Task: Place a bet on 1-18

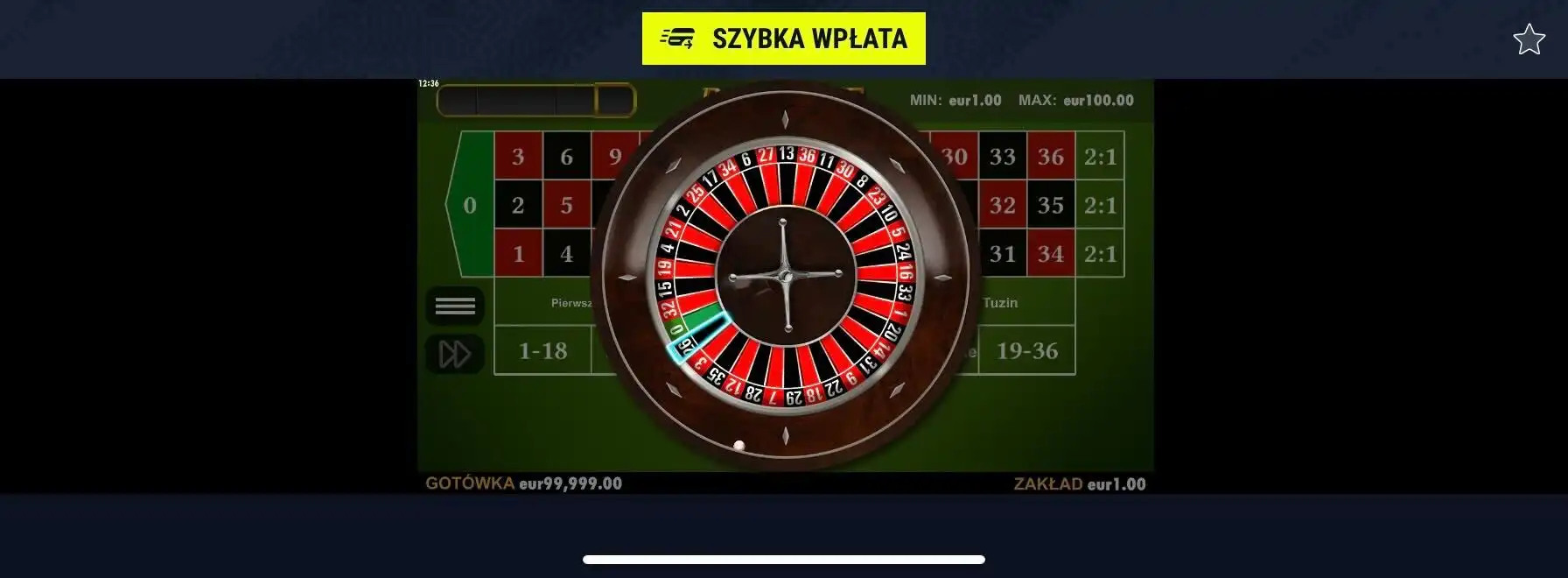Action: pos(542,351)
